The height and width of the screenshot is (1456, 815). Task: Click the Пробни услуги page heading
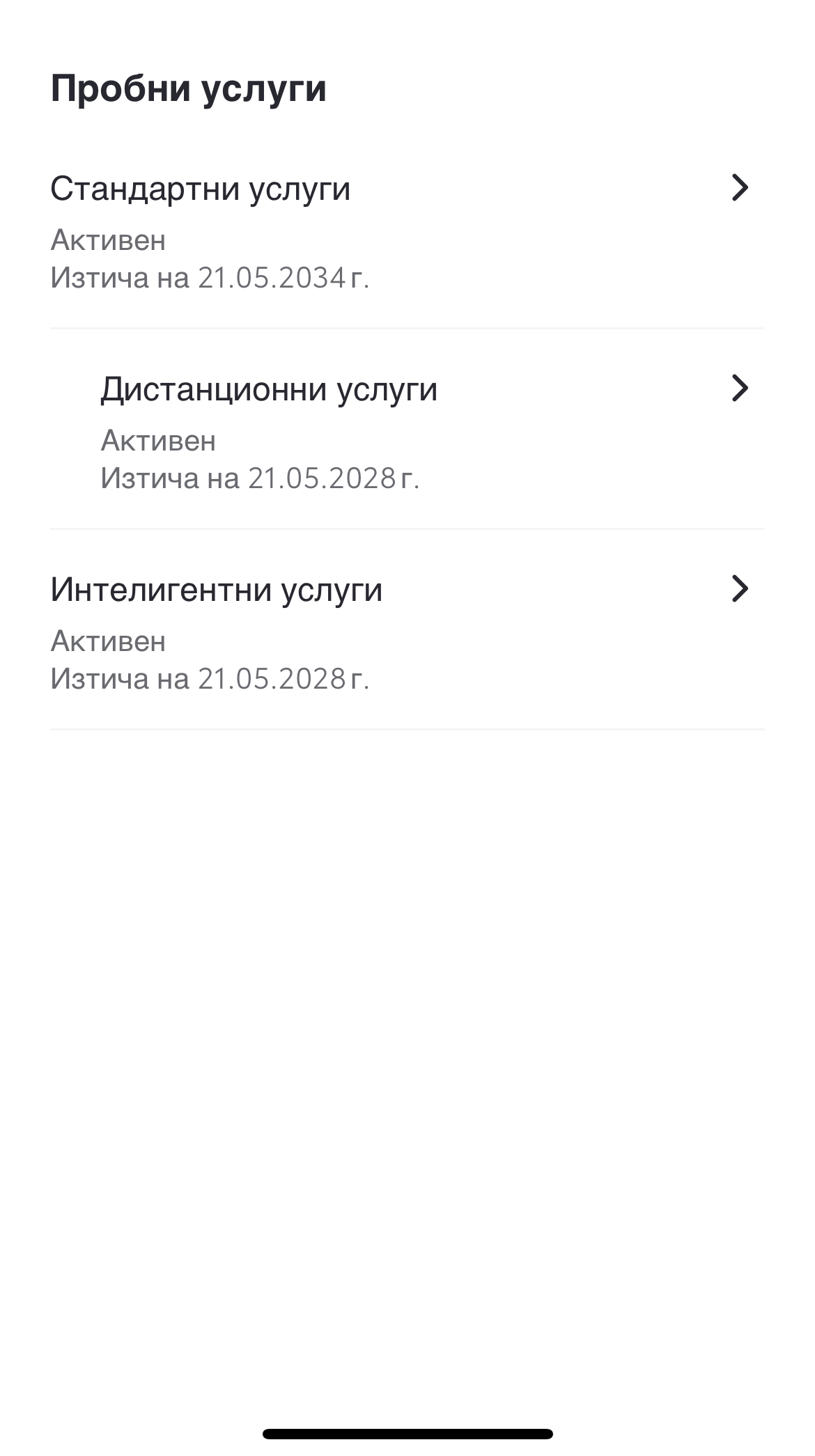188,87
